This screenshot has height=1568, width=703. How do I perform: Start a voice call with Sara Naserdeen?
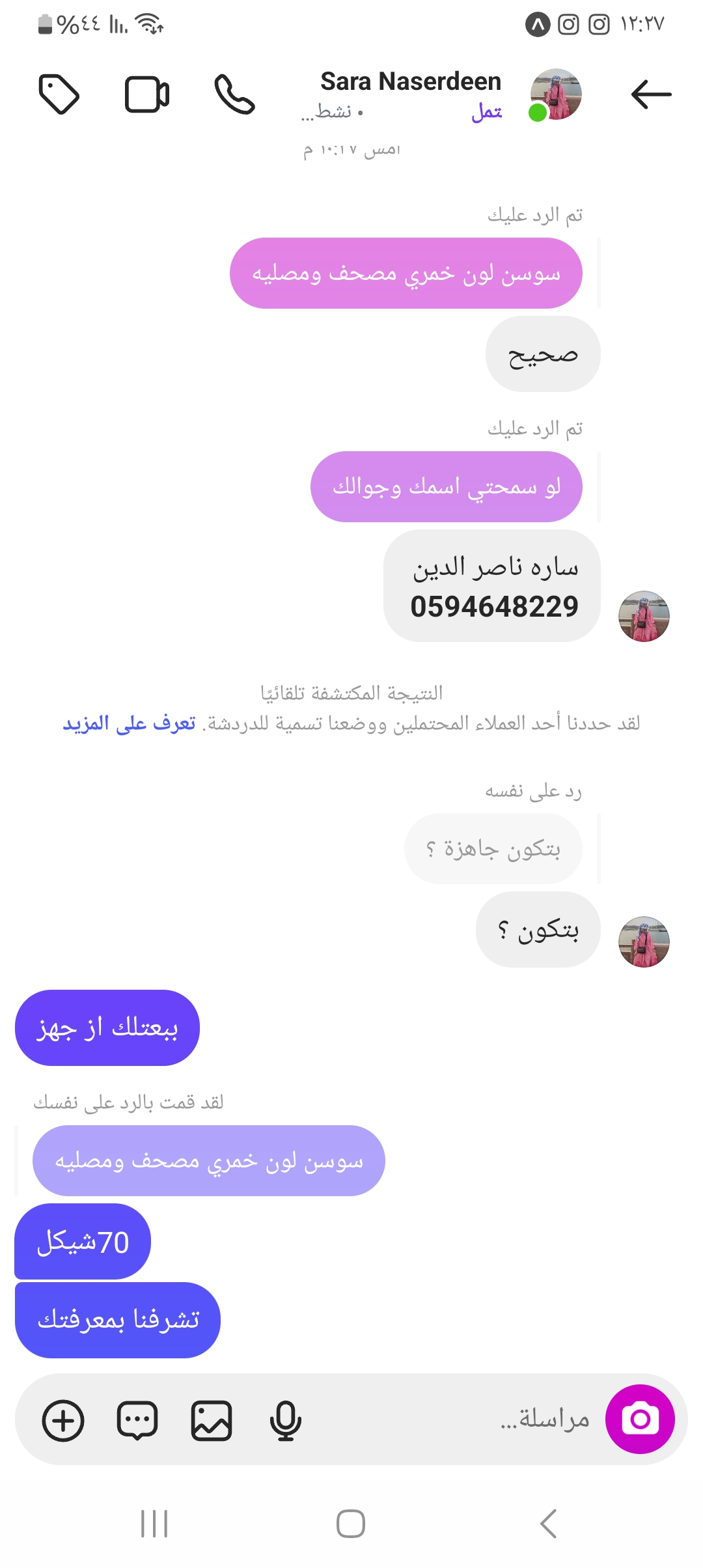[x=234, y=94]
